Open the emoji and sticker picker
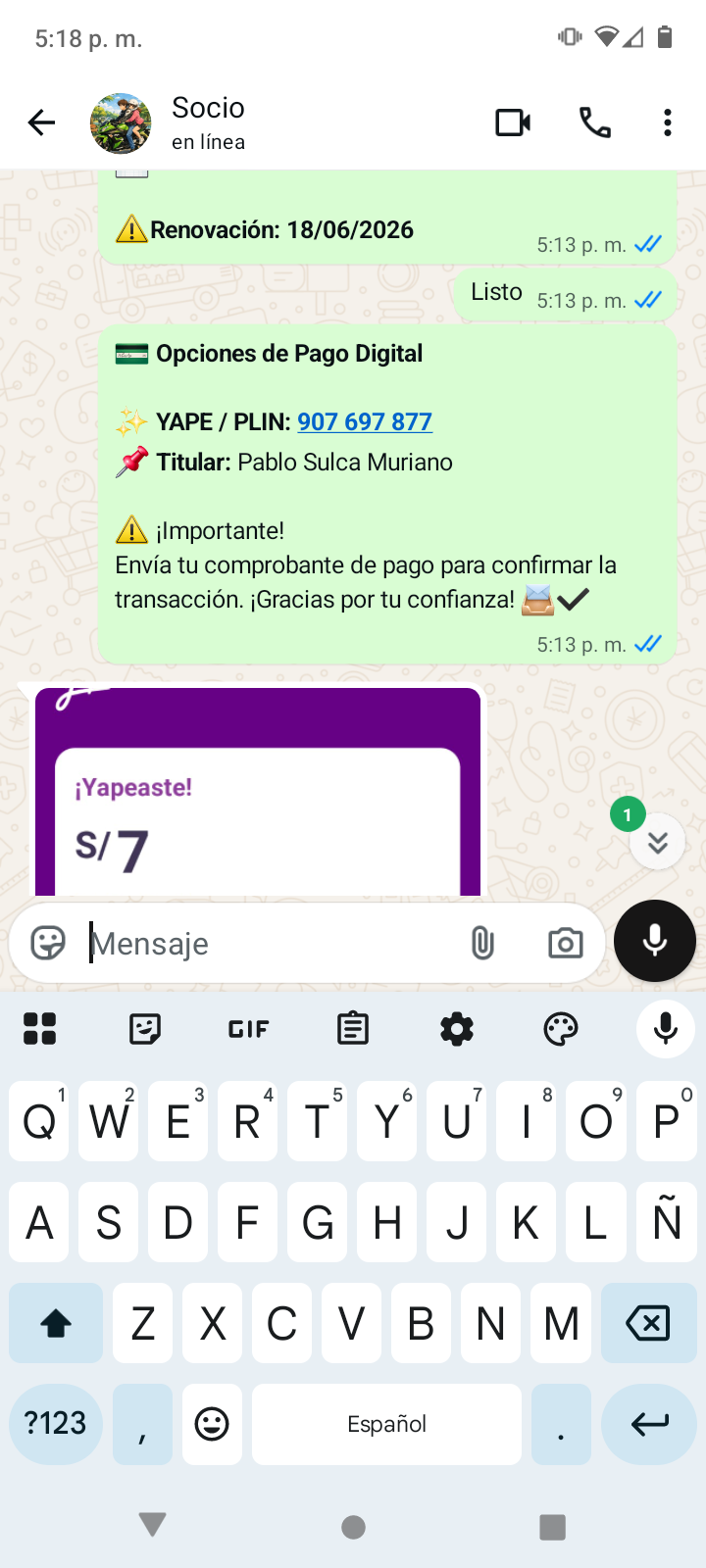Image resolution: width=706 pixels, height=1568 pixels. (x=48, y=943)
